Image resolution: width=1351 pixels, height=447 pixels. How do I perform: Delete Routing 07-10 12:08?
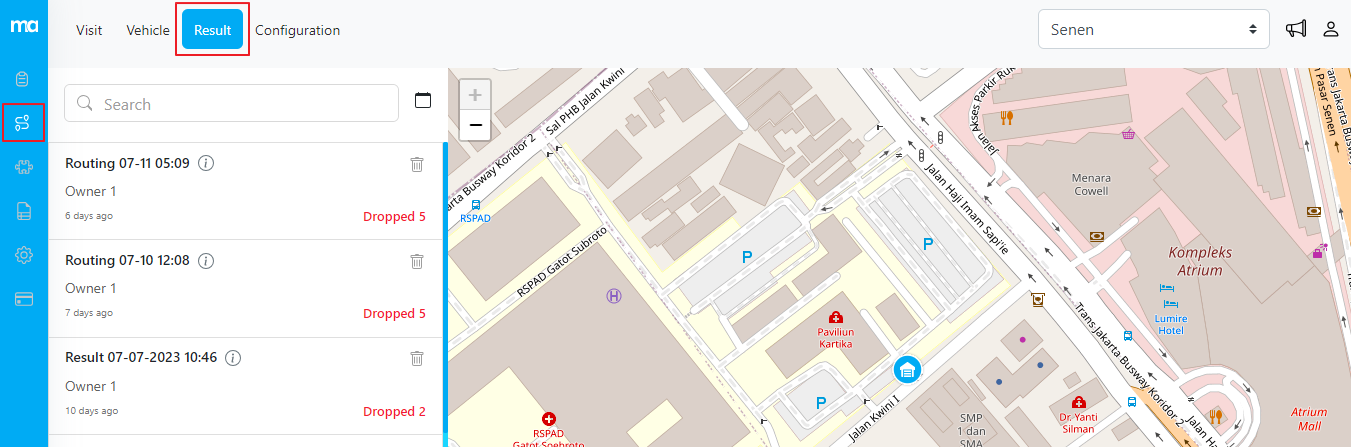(417, 261)
